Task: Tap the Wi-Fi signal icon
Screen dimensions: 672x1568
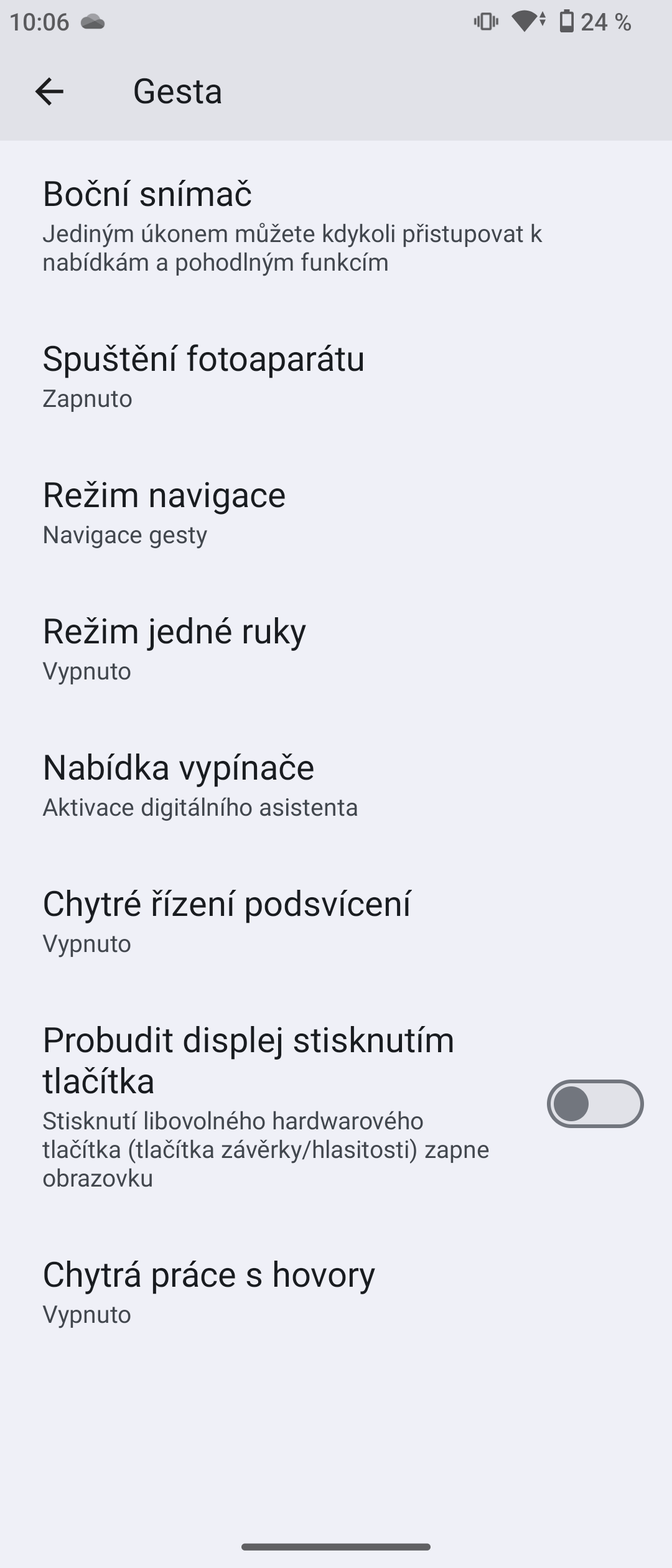Action: pyautogui.click(x=526, y=21)
